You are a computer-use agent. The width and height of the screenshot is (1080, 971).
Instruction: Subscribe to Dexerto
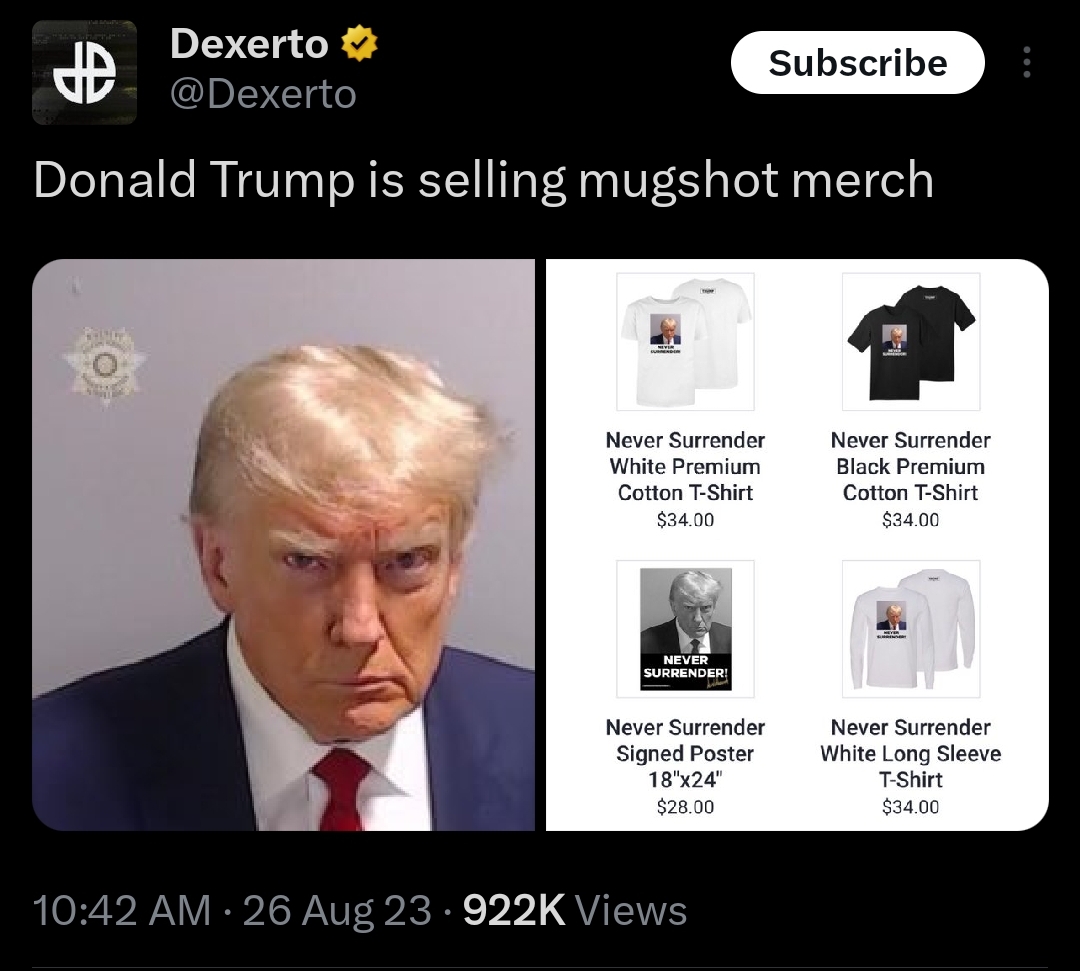(857, 63)
